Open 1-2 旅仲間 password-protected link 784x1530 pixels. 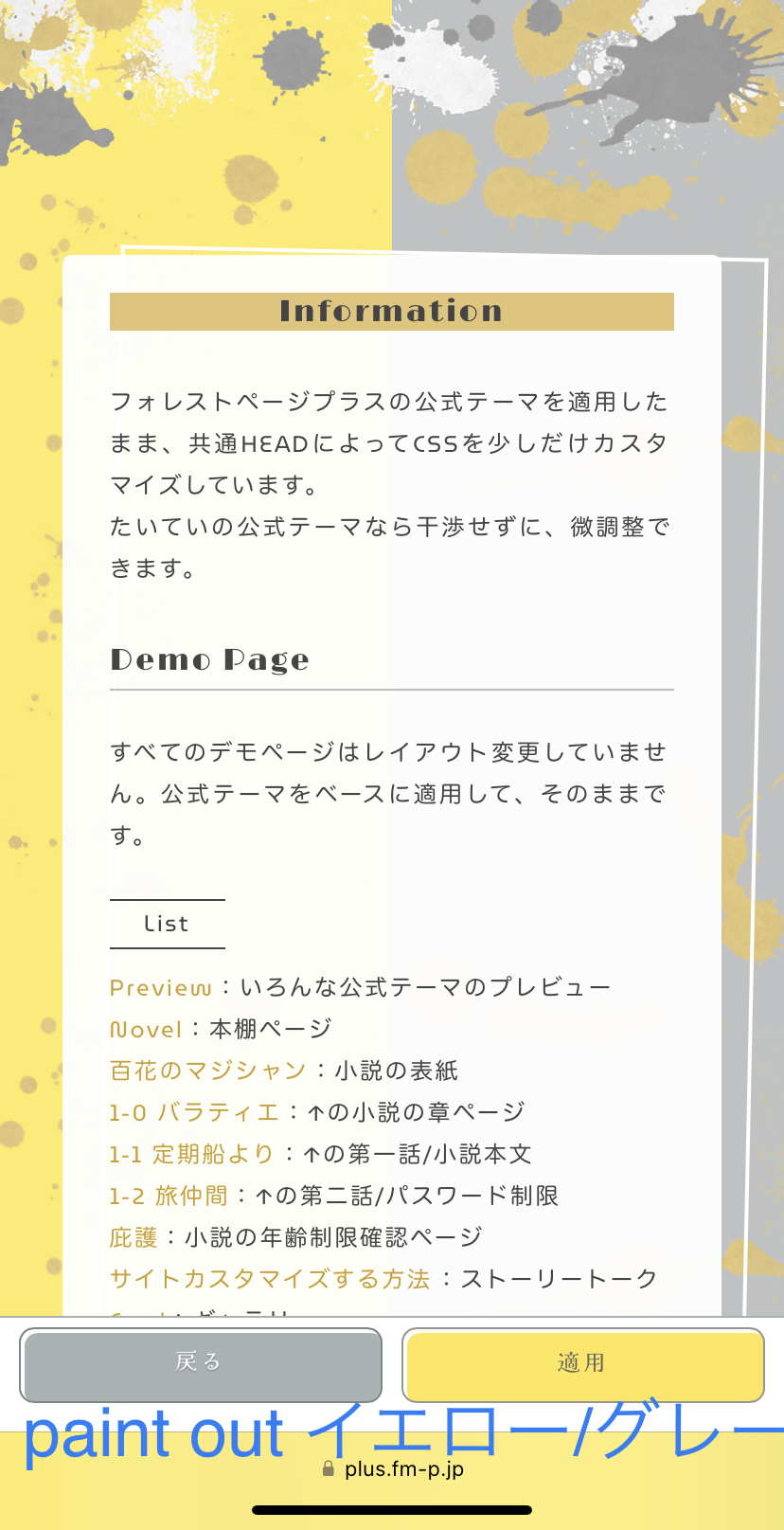point(169,1196)
